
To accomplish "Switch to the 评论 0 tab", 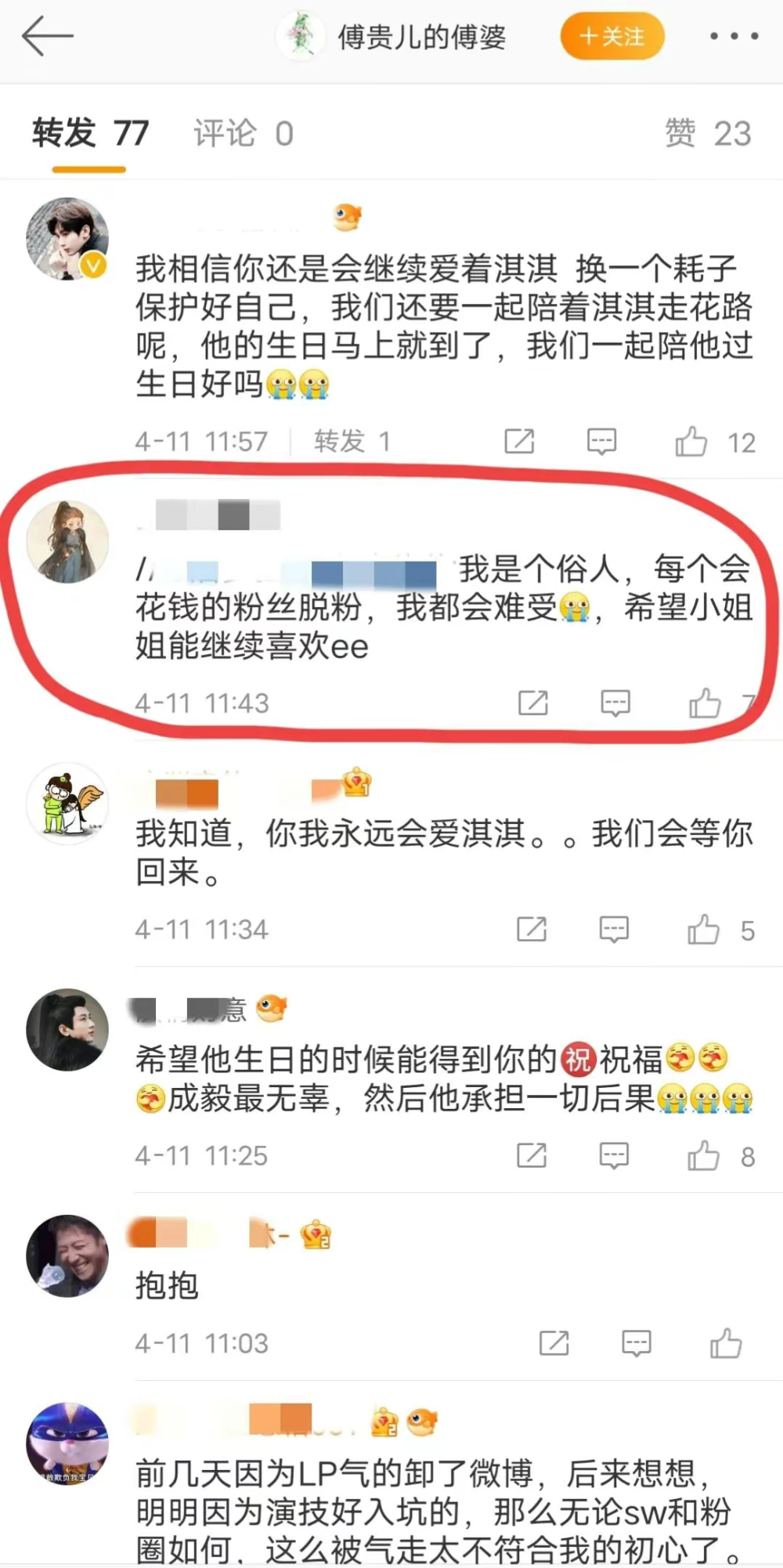I will (x=244, y=133).
